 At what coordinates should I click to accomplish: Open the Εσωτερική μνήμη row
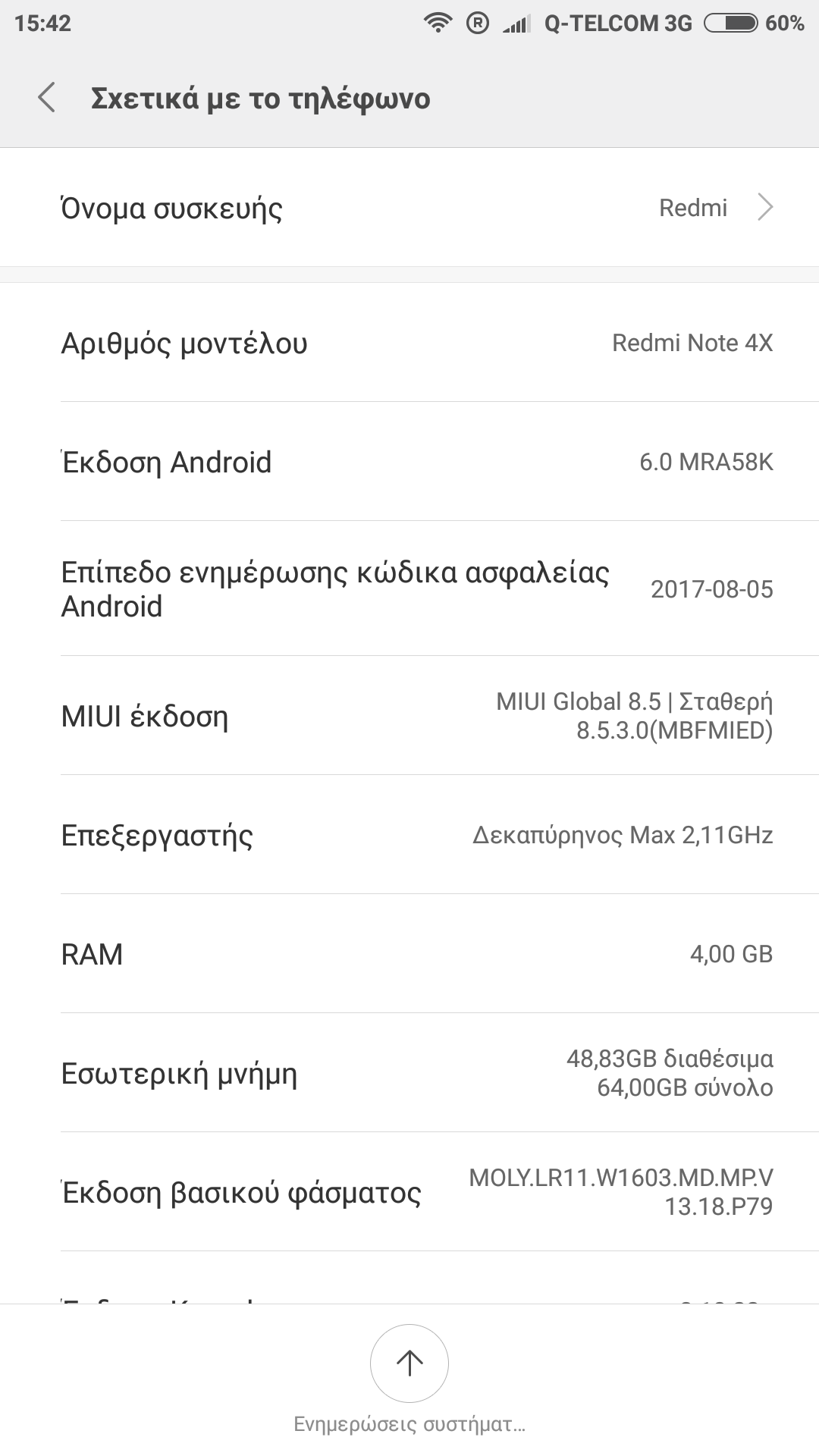click(409, 1073)
